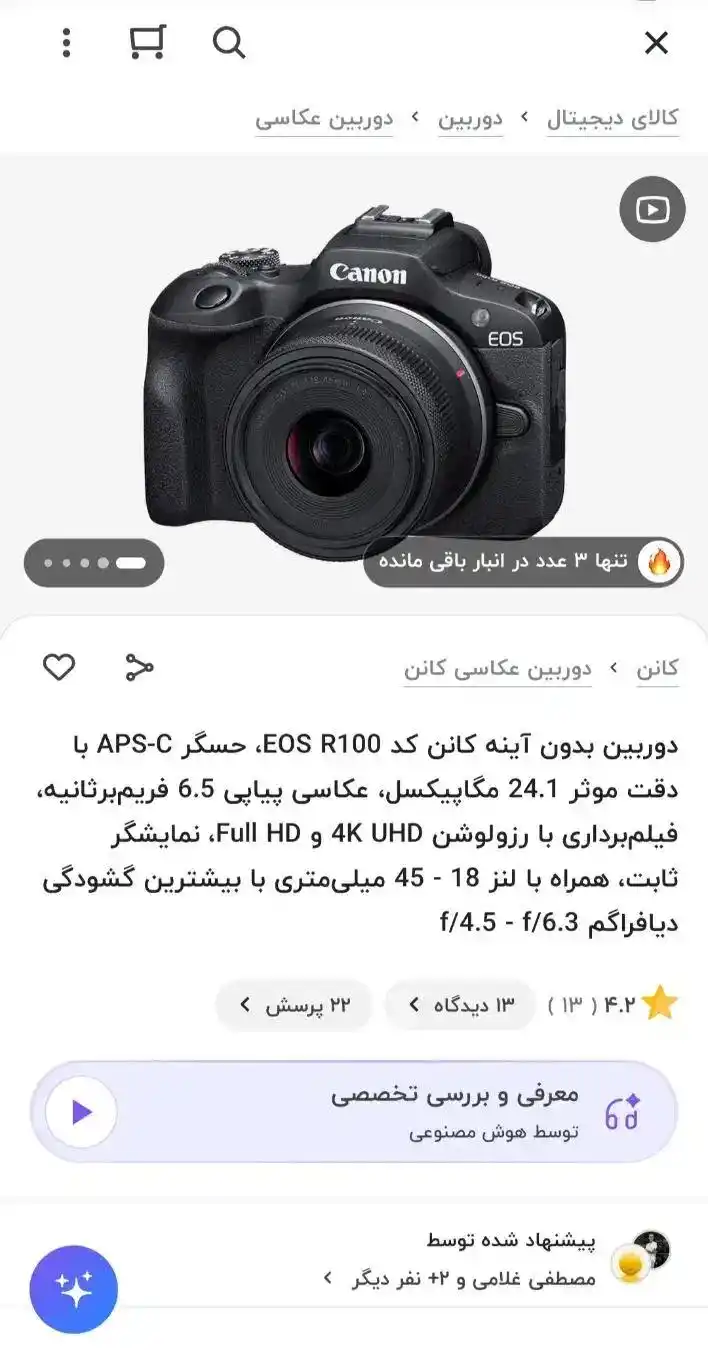The image size is (708, 1350).
Task: Open the کانون brand link
Action: [657, 668]
